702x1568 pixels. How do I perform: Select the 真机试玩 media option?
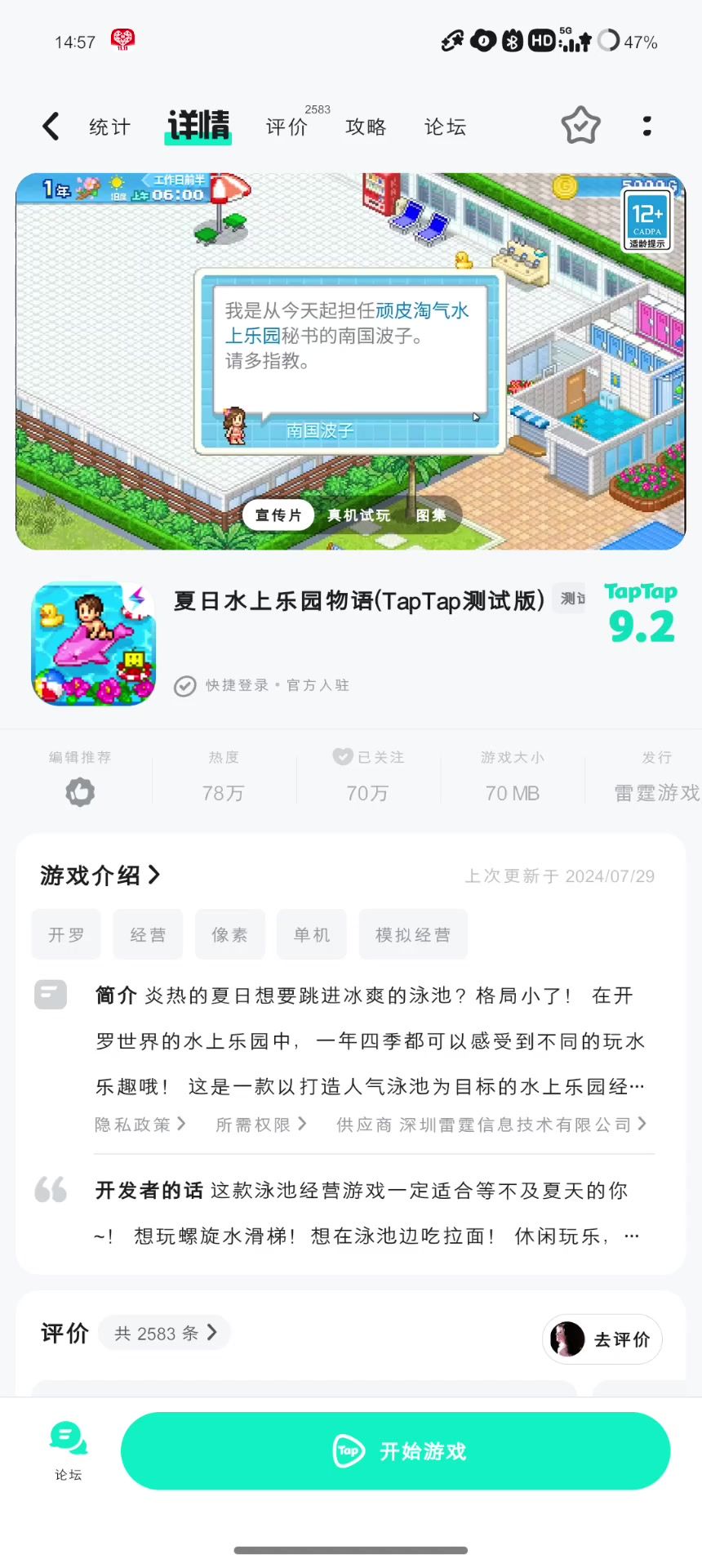pyautogui.click(x=359, y=515)
